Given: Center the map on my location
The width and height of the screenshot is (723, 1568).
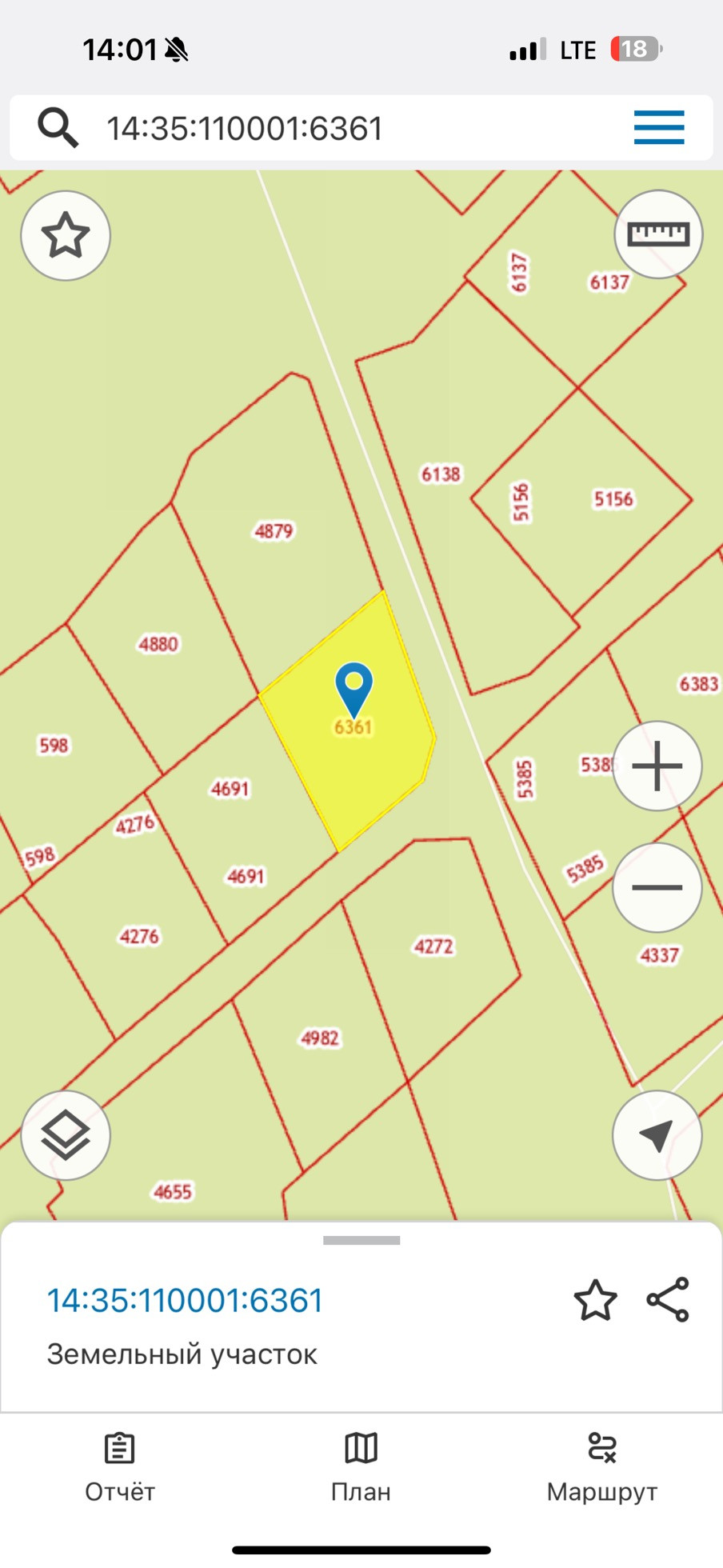Looking at the screenshot, I should pyautogui.click(x=657, y=1135).
